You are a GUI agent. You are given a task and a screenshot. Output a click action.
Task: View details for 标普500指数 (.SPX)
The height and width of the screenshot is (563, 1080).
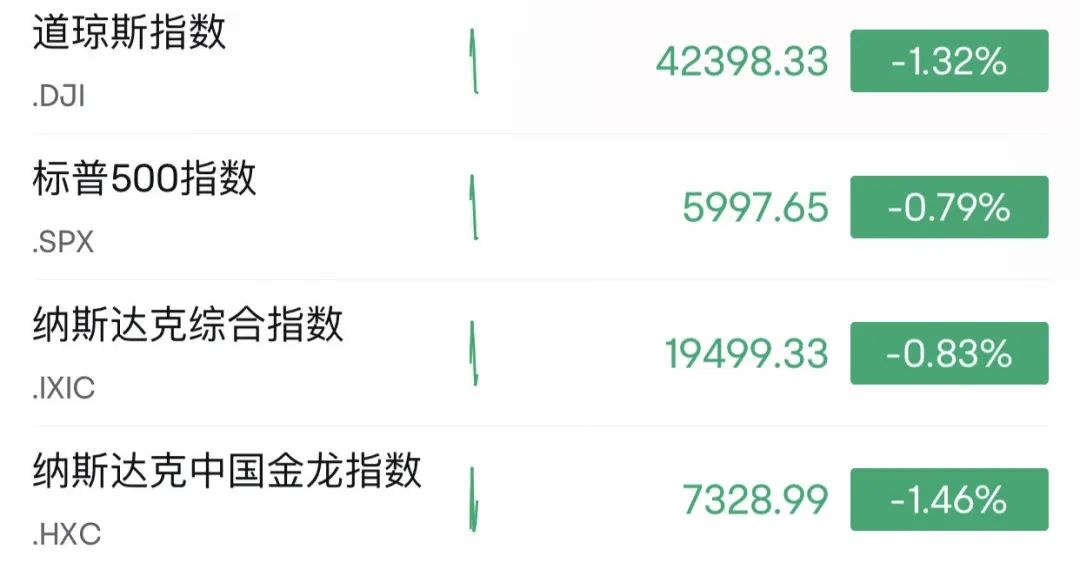coord(145,180)
